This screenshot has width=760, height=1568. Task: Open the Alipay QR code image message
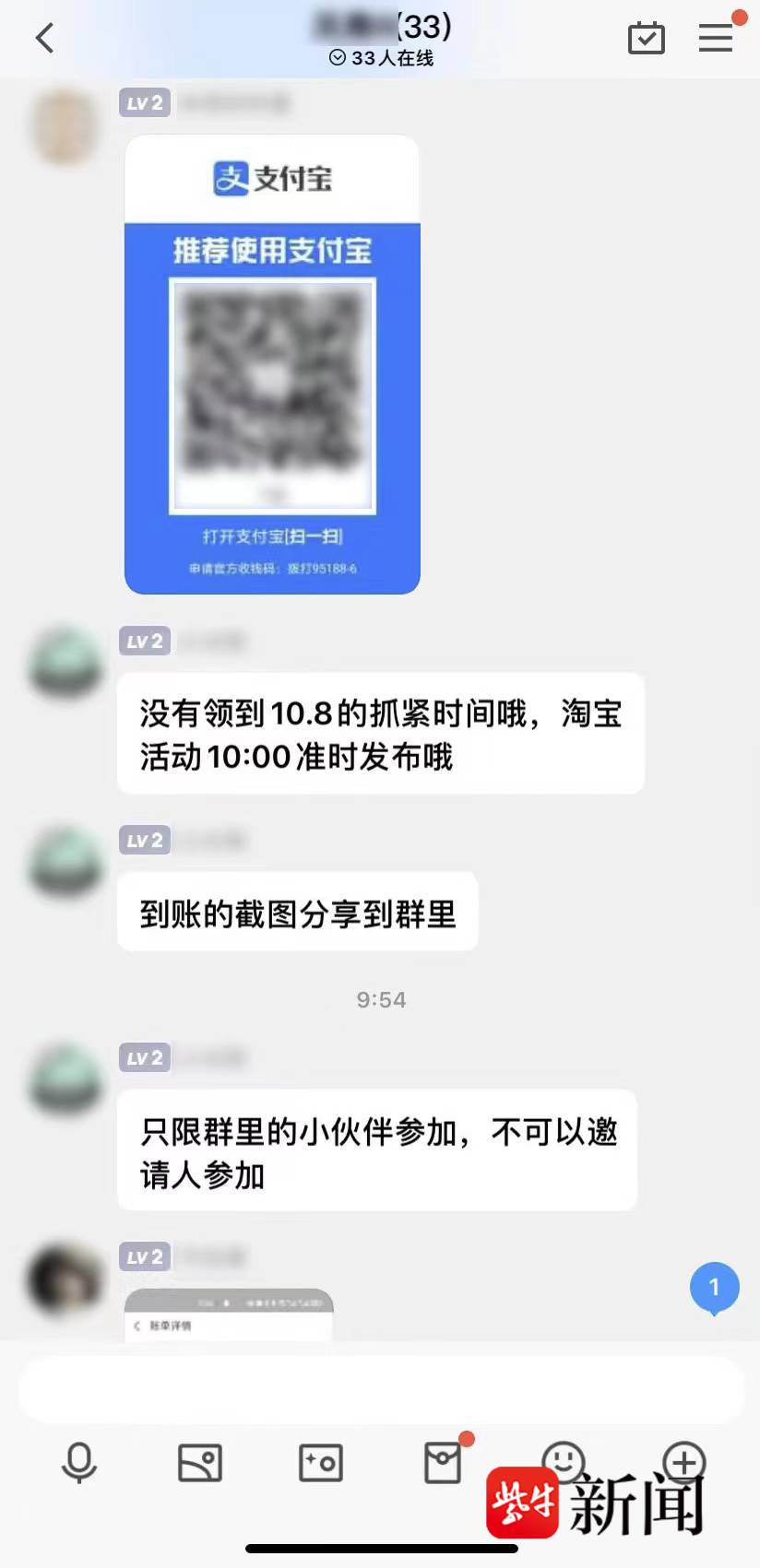point(272,364)
